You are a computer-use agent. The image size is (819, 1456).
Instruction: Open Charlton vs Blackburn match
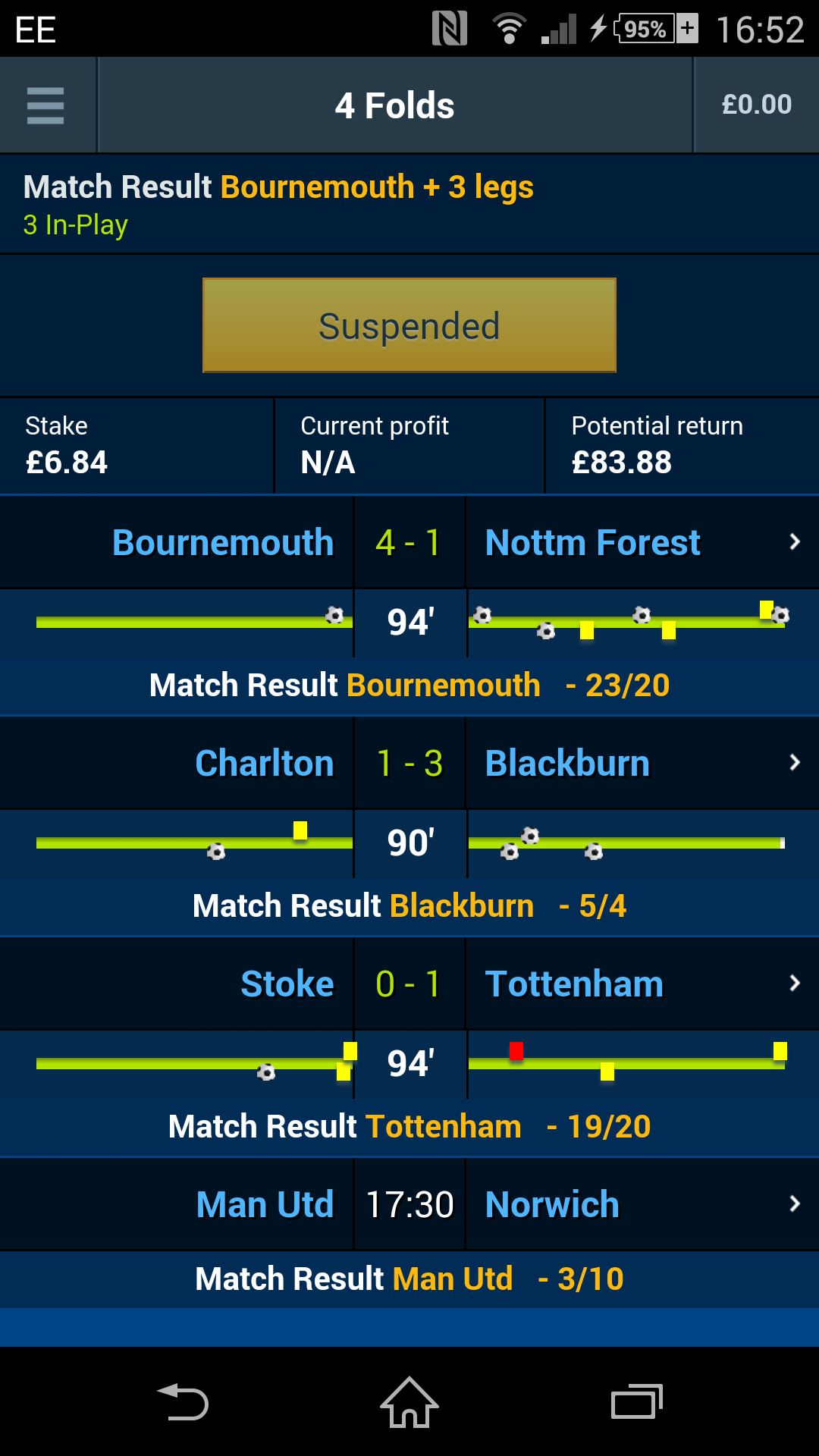point(409,763)
